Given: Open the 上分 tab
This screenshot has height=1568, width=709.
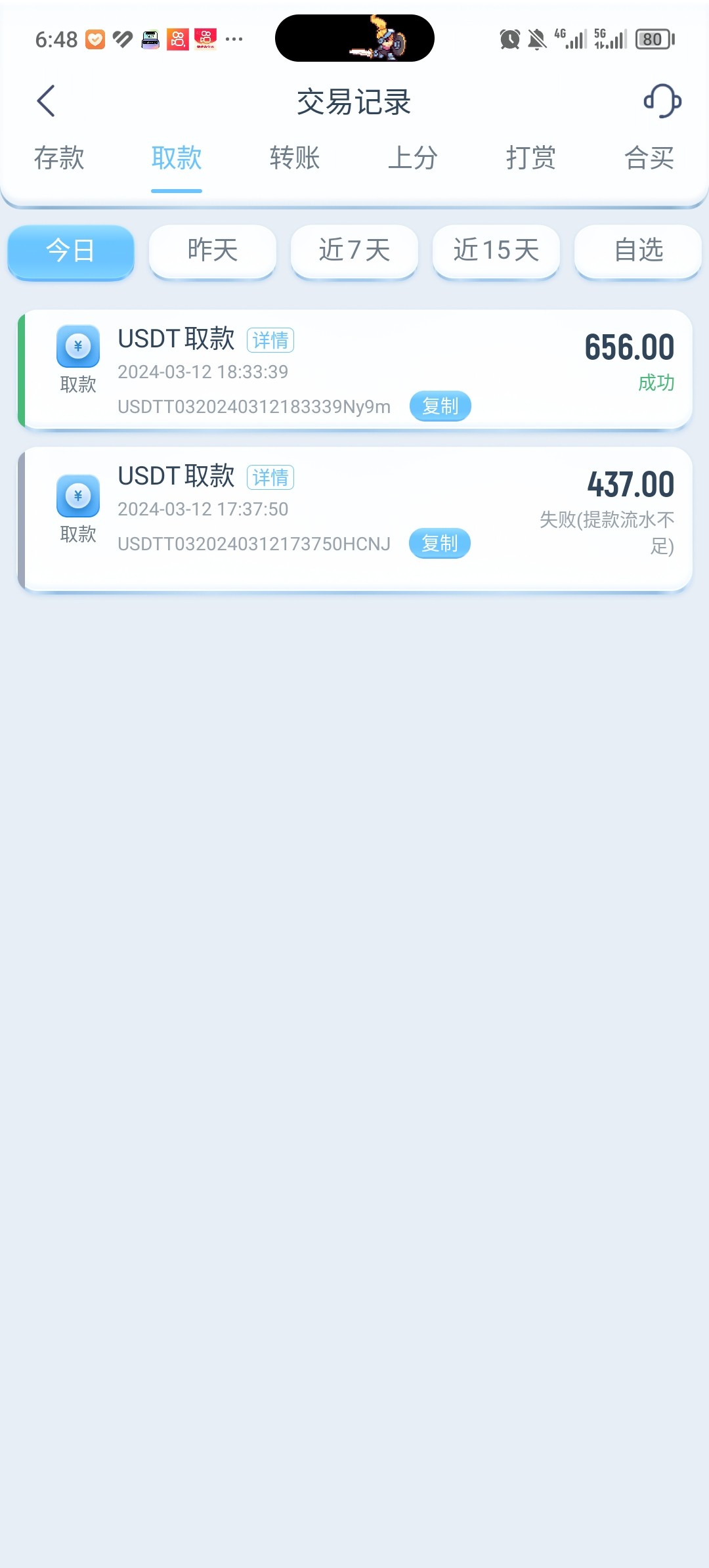Looking at the screenshot, I should (413, 158).
